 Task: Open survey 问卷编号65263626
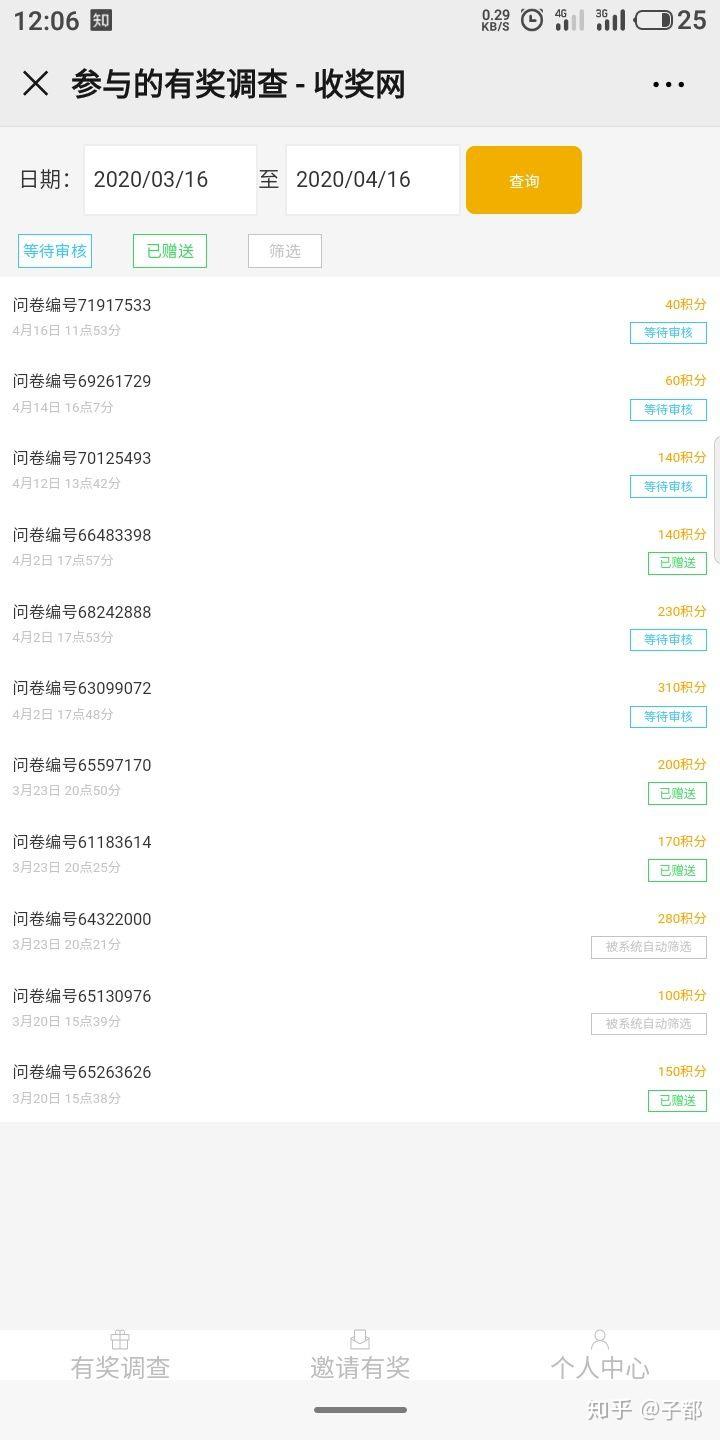pyautogui.click(x=82, y=1072)
